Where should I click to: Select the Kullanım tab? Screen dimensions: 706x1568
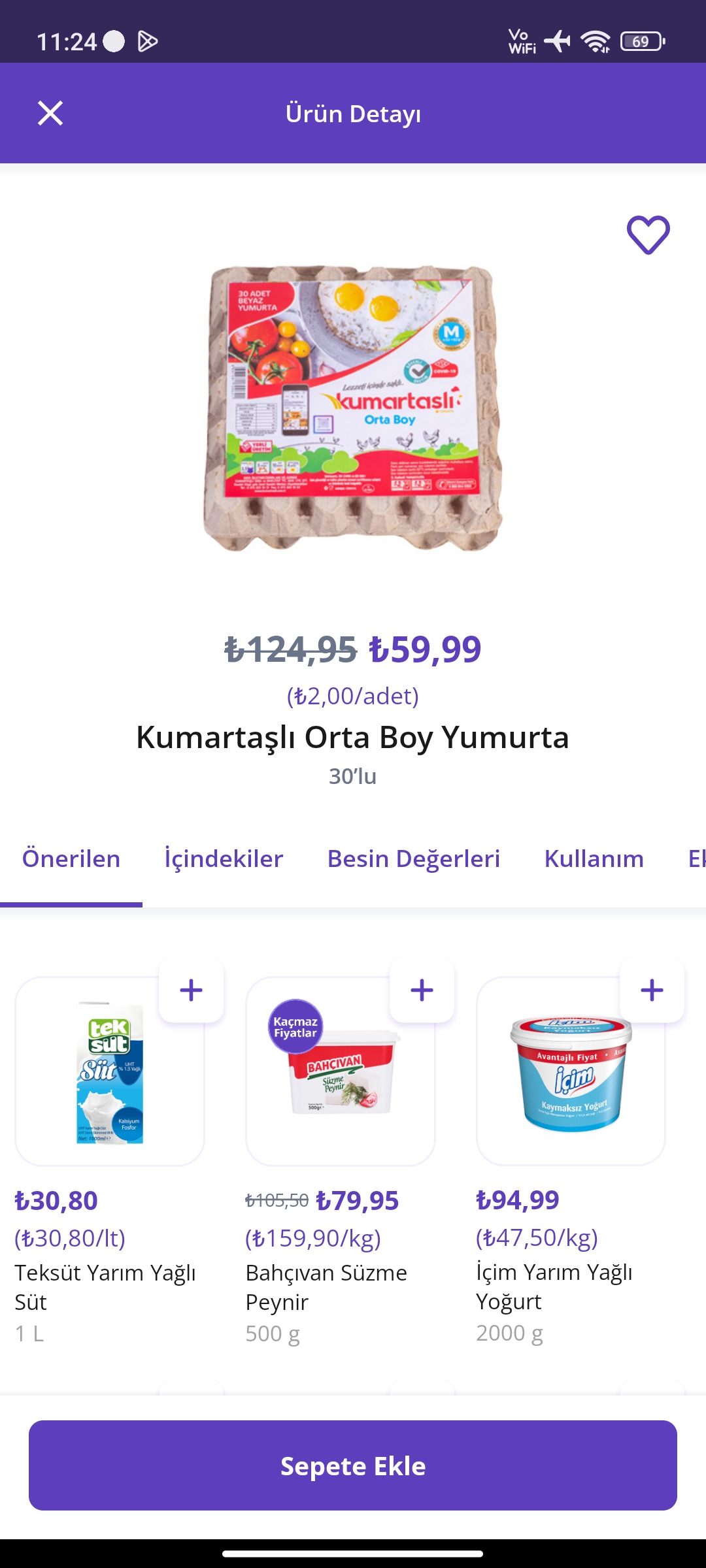[x=594, y=858]
